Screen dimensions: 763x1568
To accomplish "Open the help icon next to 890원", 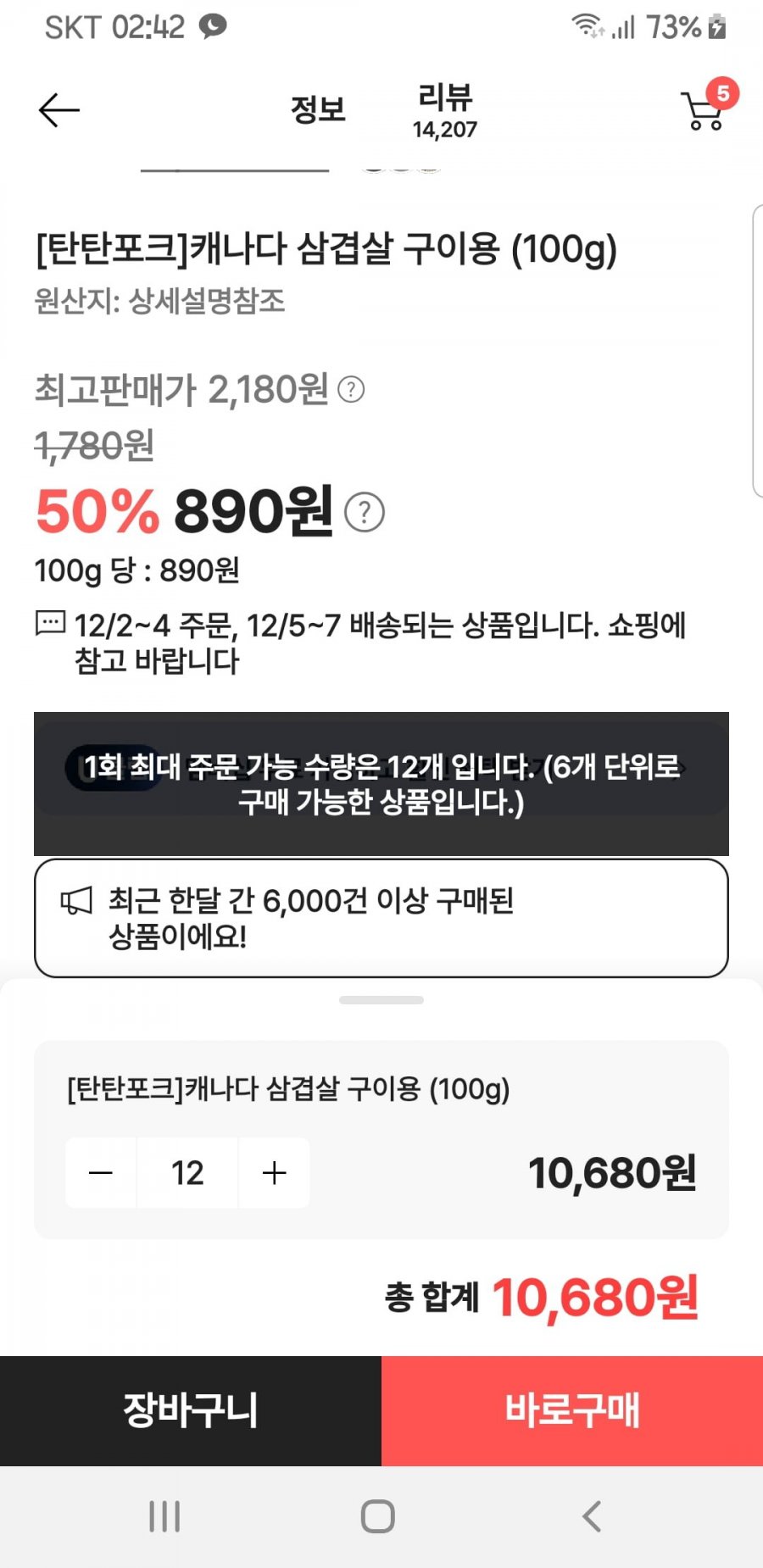I will click(x=365, y=513).
